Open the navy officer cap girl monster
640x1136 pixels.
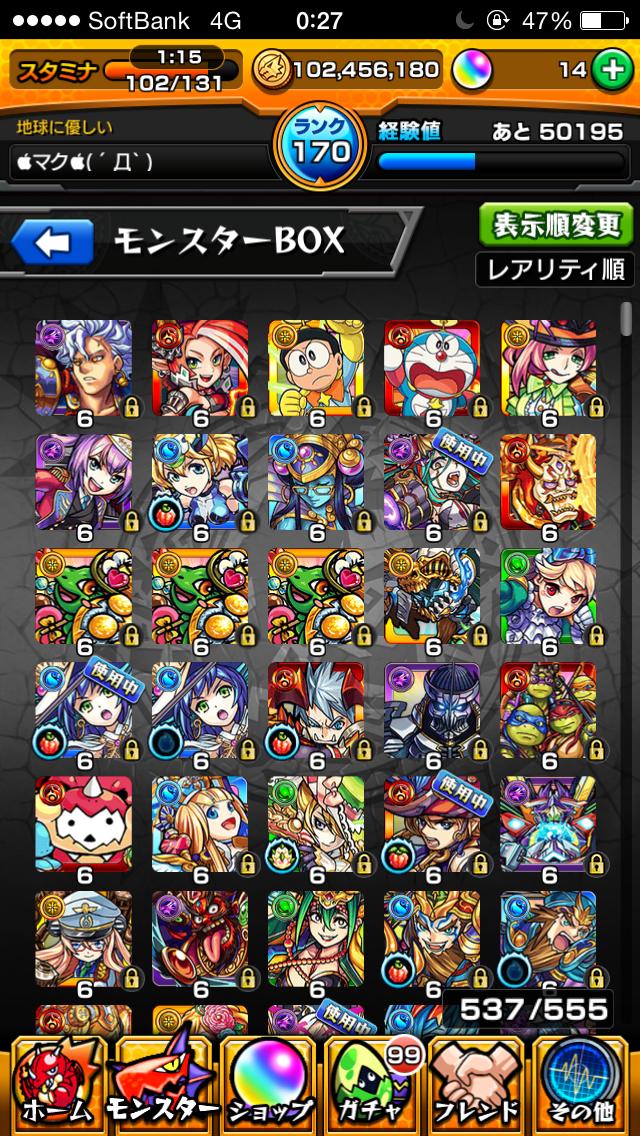[84, 938]
